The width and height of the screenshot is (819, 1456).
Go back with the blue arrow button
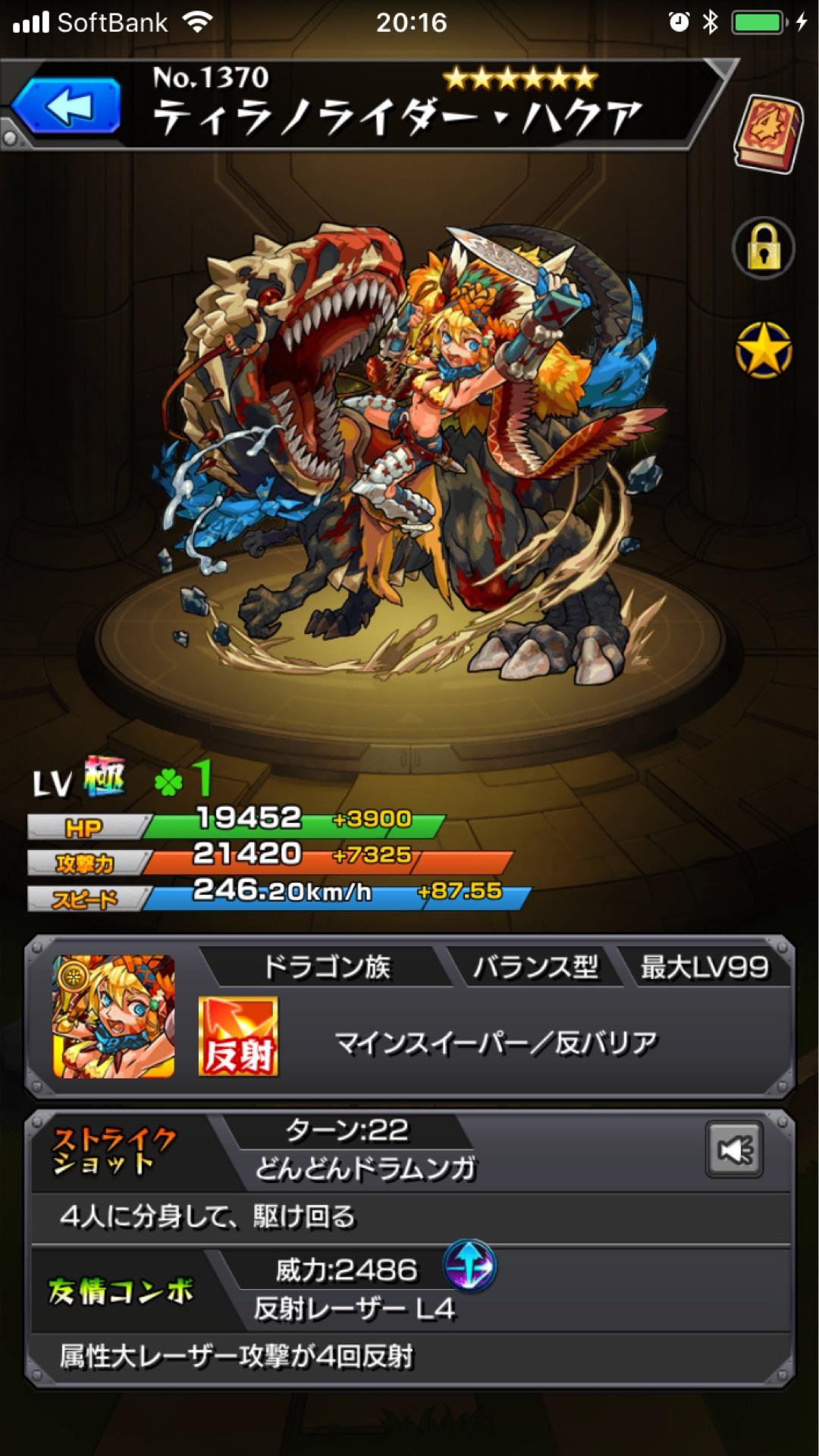coord(67,106)
